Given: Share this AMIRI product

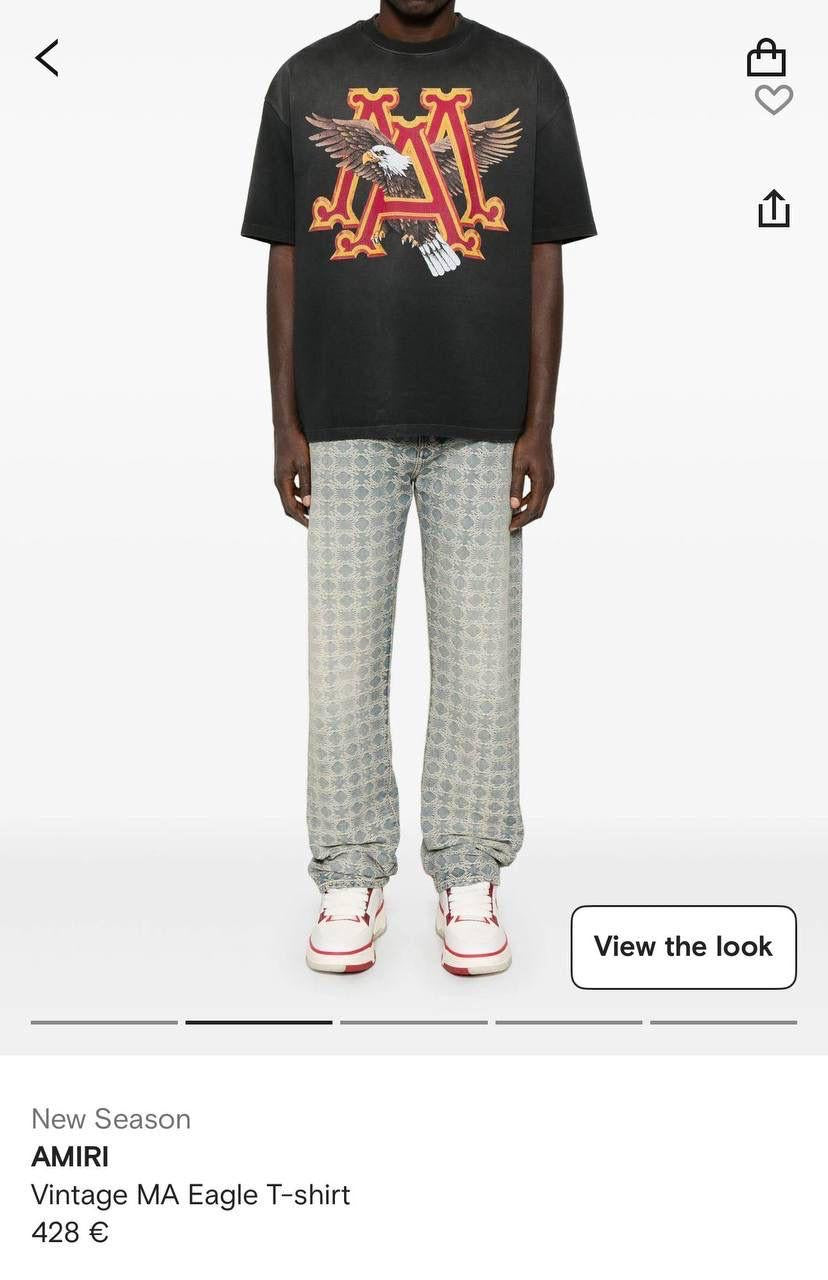Looking at the screenshot, I should pyautogui.click(x=773, y=208).
